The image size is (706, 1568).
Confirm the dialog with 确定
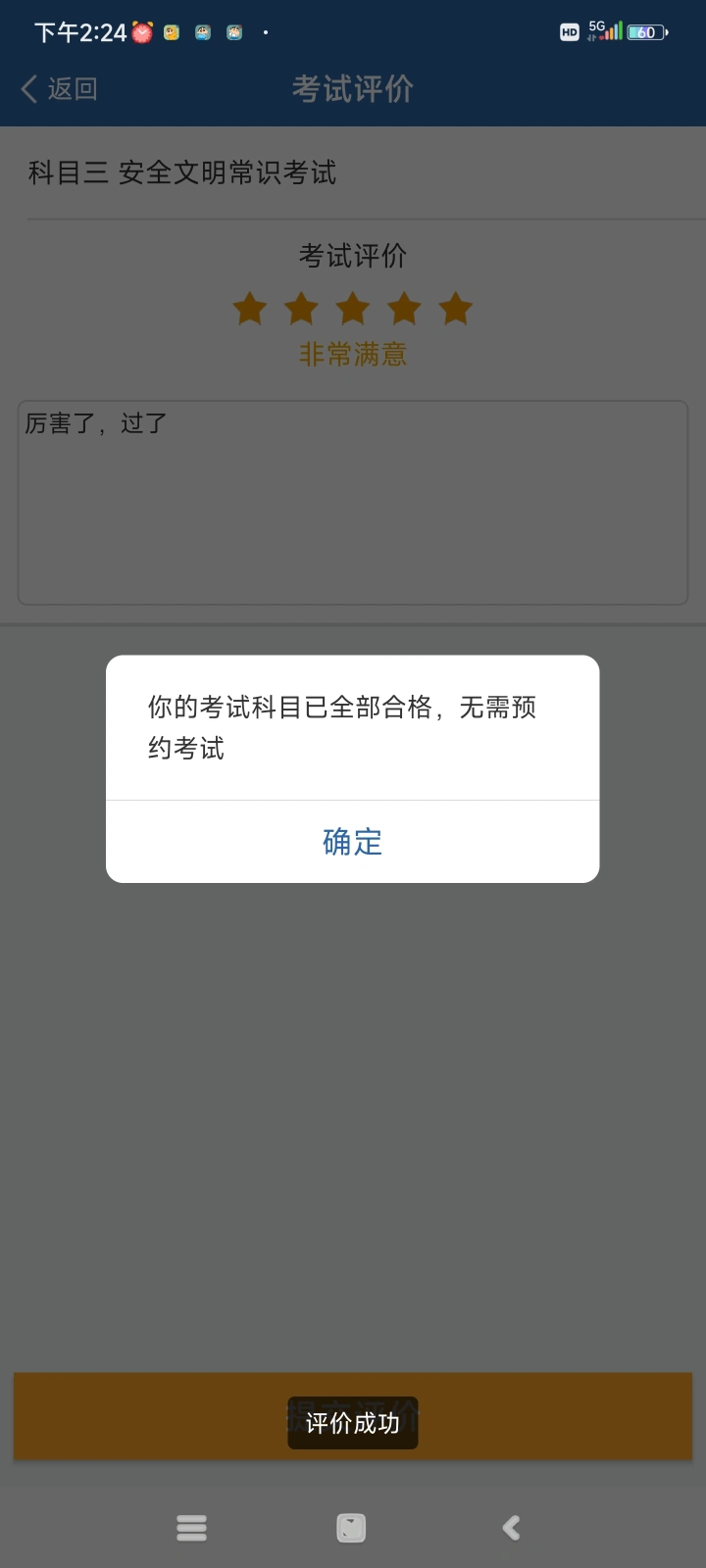[x=352, y=842]
